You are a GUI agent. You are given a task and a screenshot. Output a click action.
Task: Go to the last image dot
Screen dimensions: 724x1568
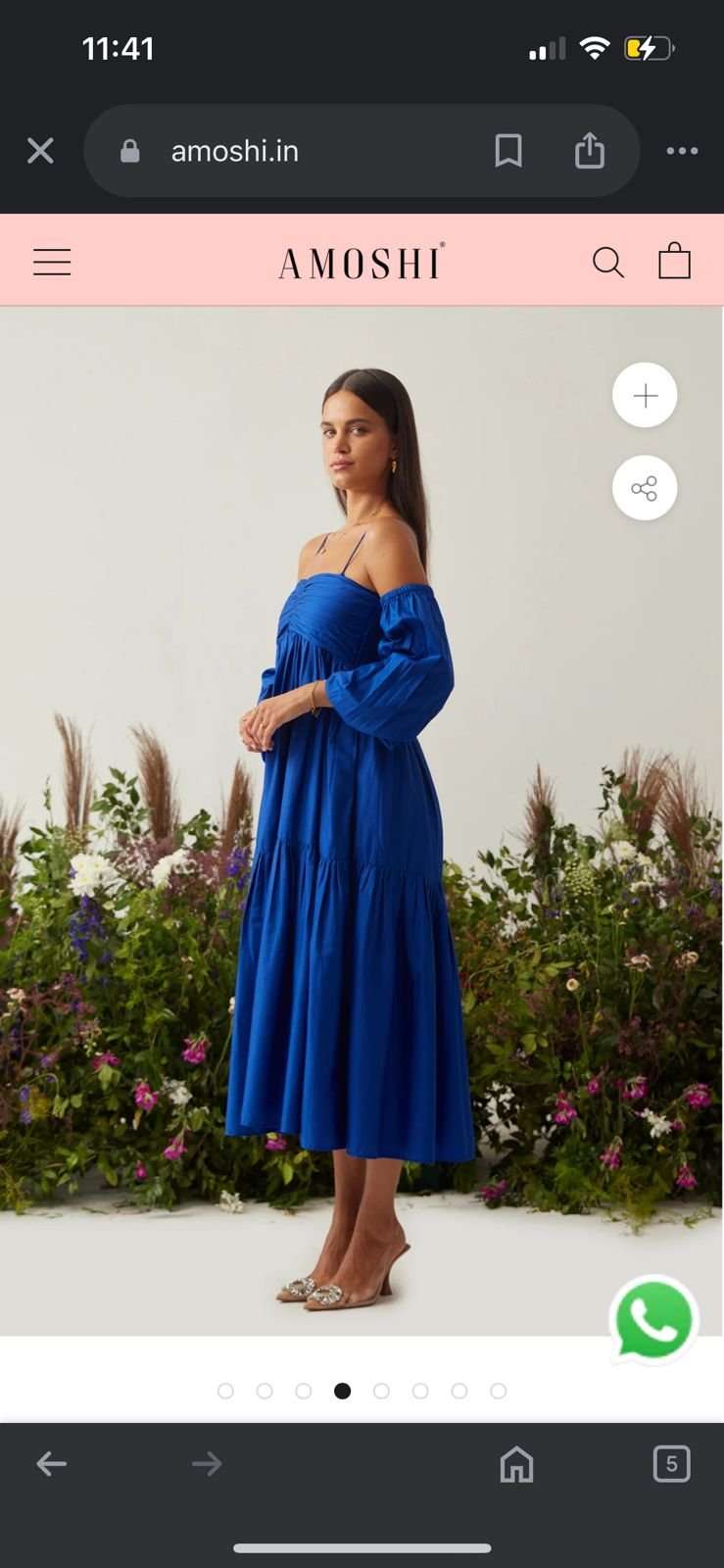click(x=498, y=1391)
